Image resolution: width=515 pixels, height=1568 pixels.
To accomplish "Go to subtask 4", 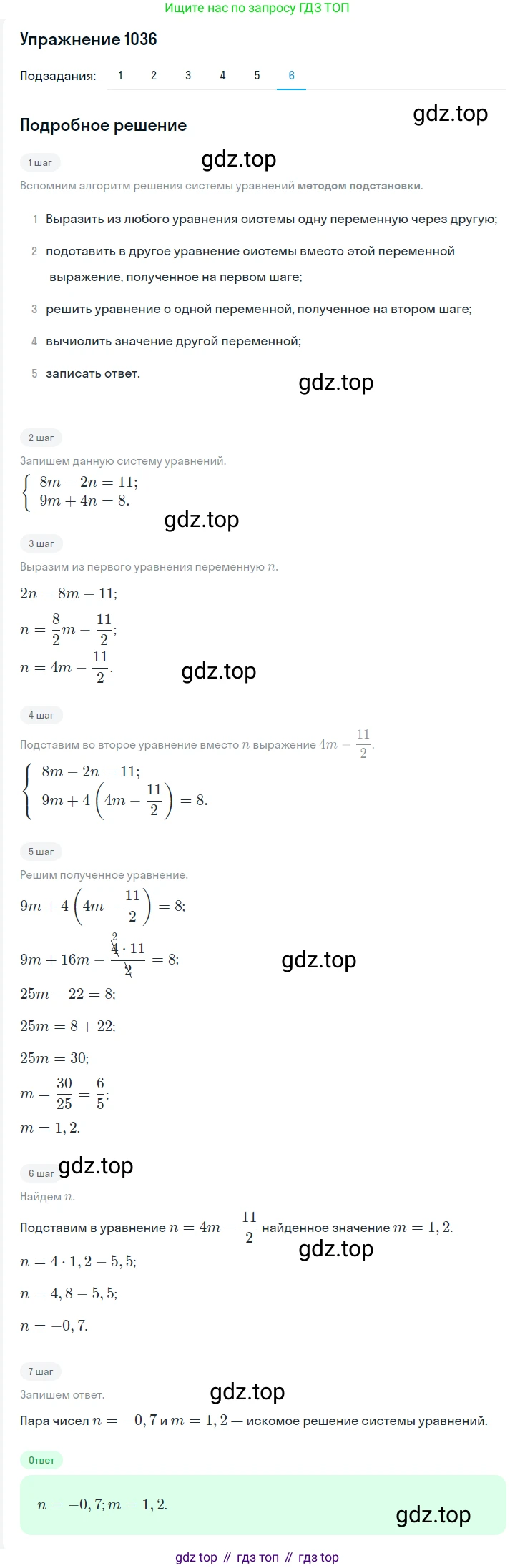I will tap(222, 75).
